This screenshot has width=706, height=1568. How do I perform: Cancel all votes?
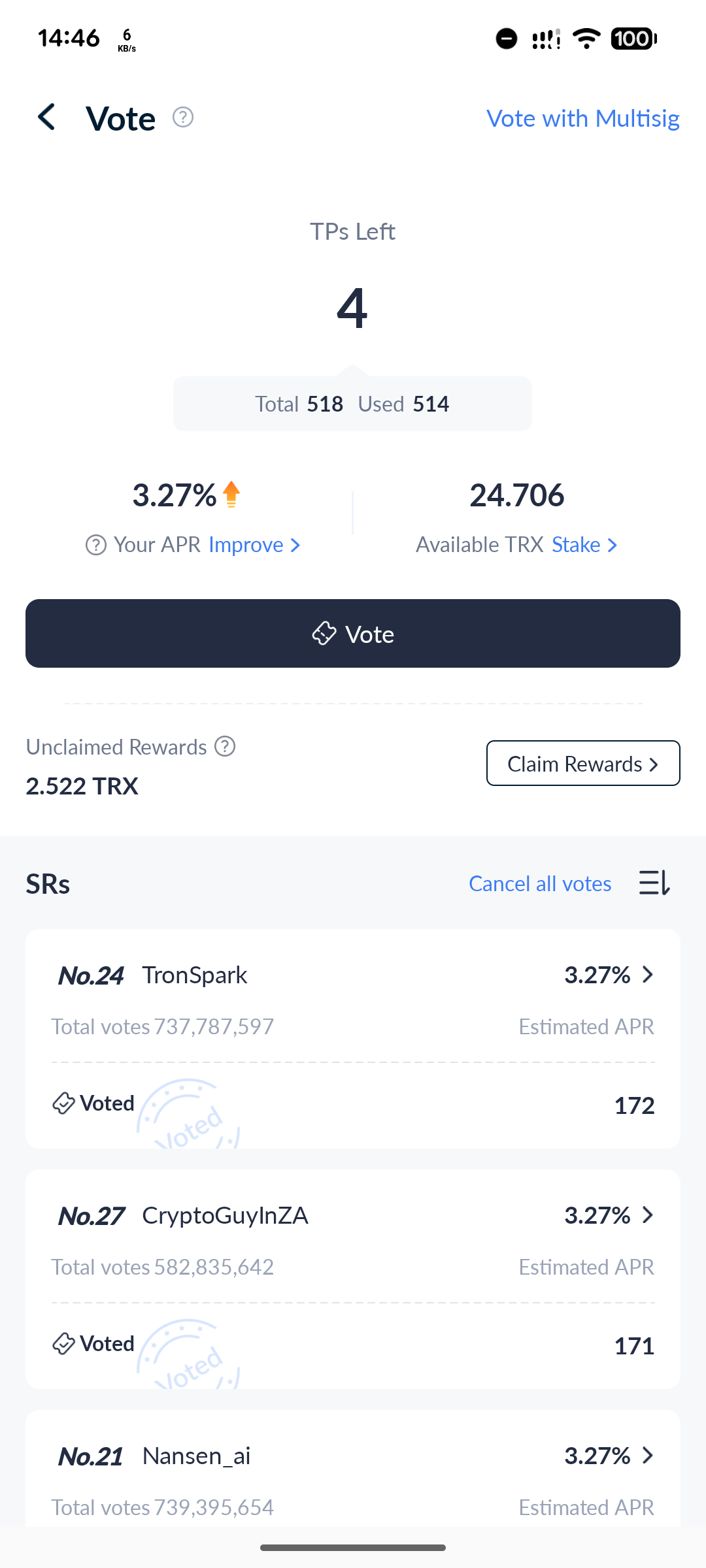[540, 883]
